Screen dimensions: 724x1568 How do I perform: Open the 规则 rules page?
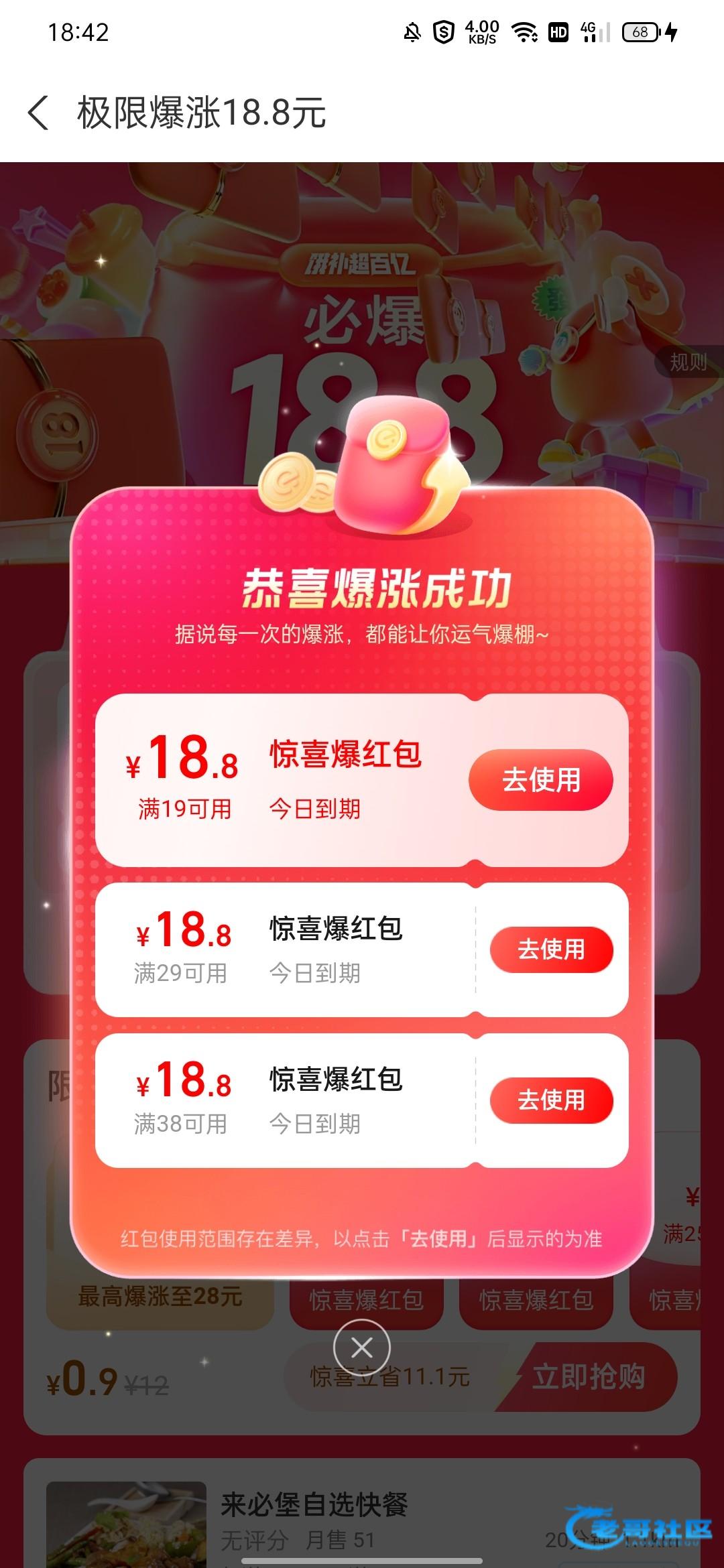pyautogui.click(x=688, y=363)
